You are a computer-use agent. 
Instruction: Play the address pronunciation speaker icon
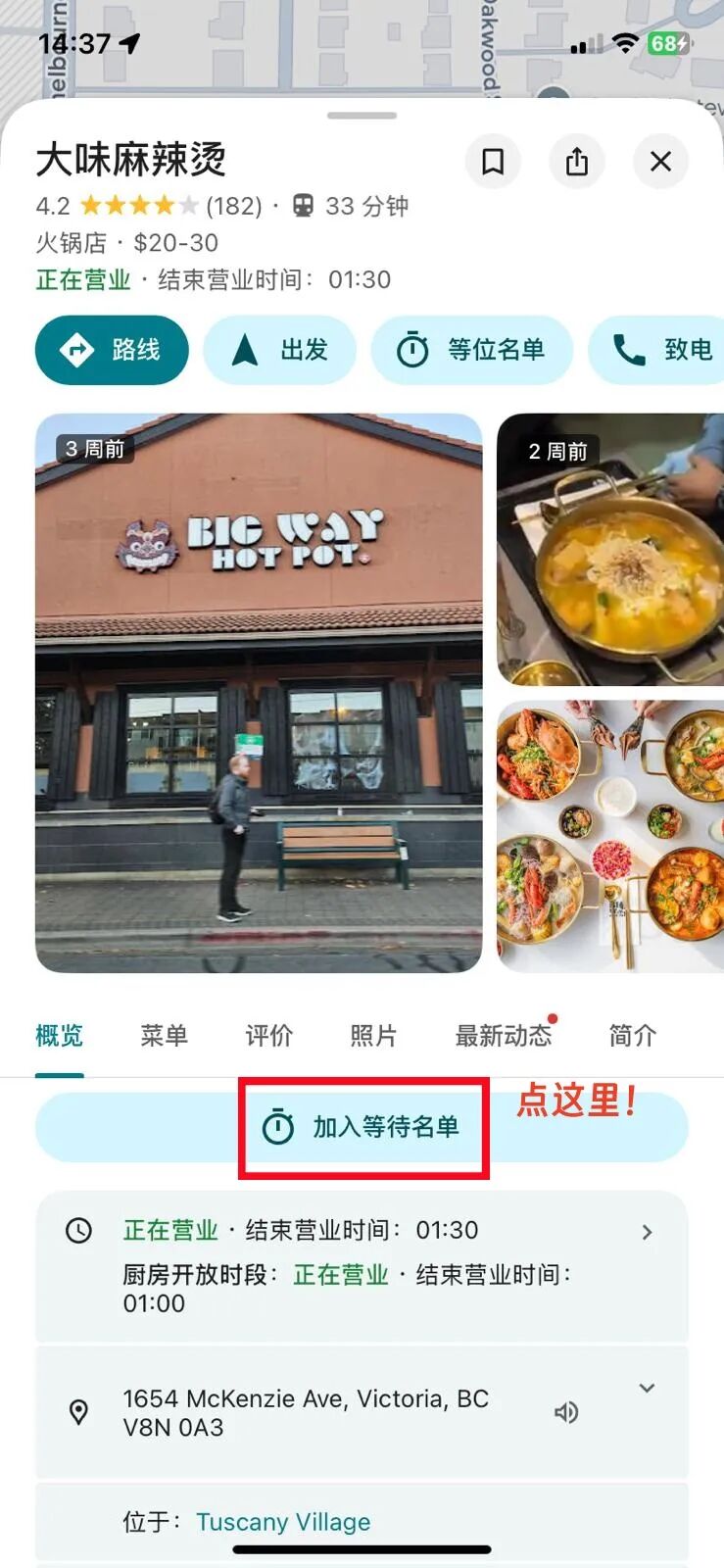[x=566, y=1412]
